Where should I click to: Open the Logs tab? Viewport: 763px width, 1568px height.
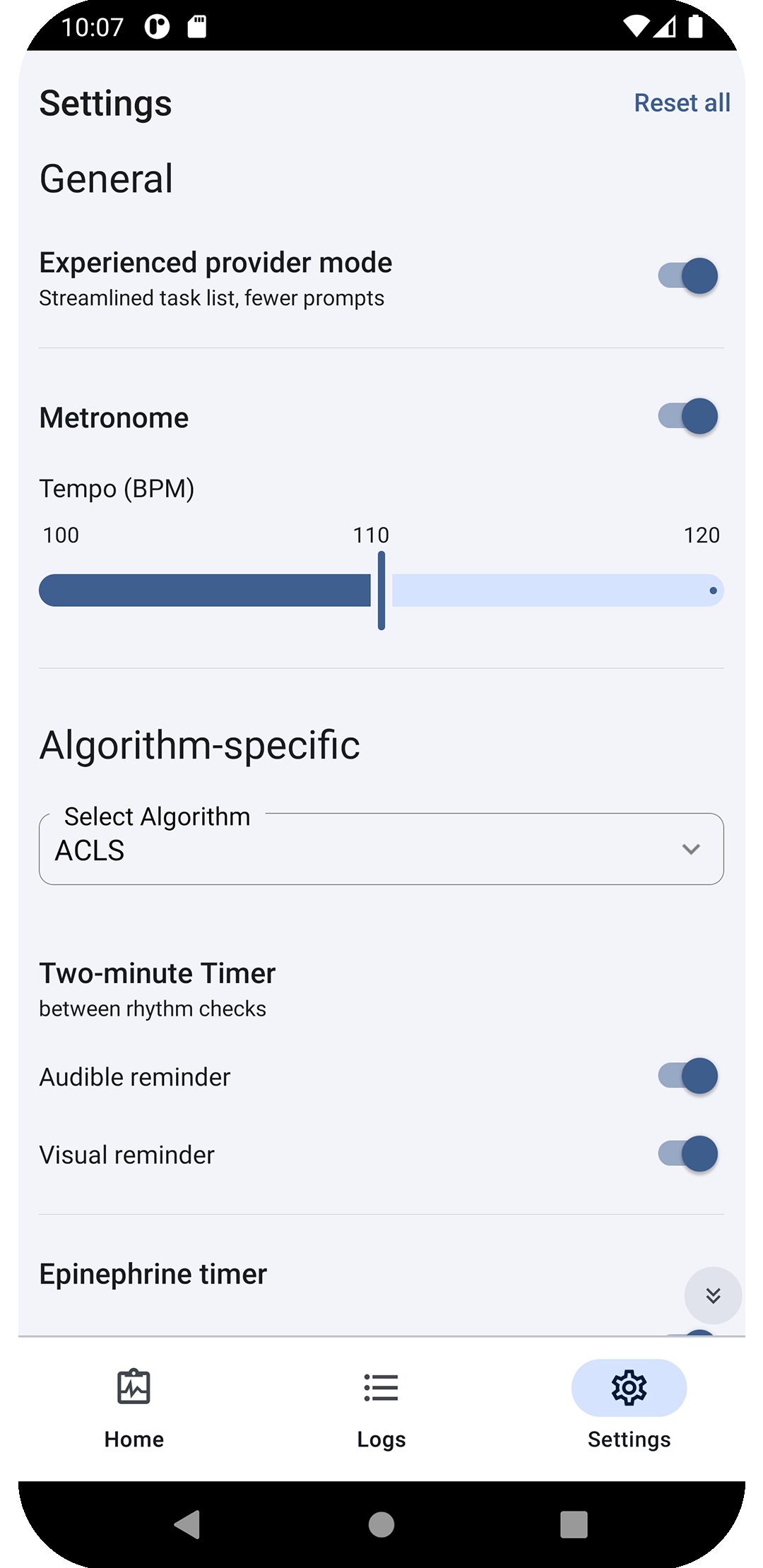coord(381,1409)
